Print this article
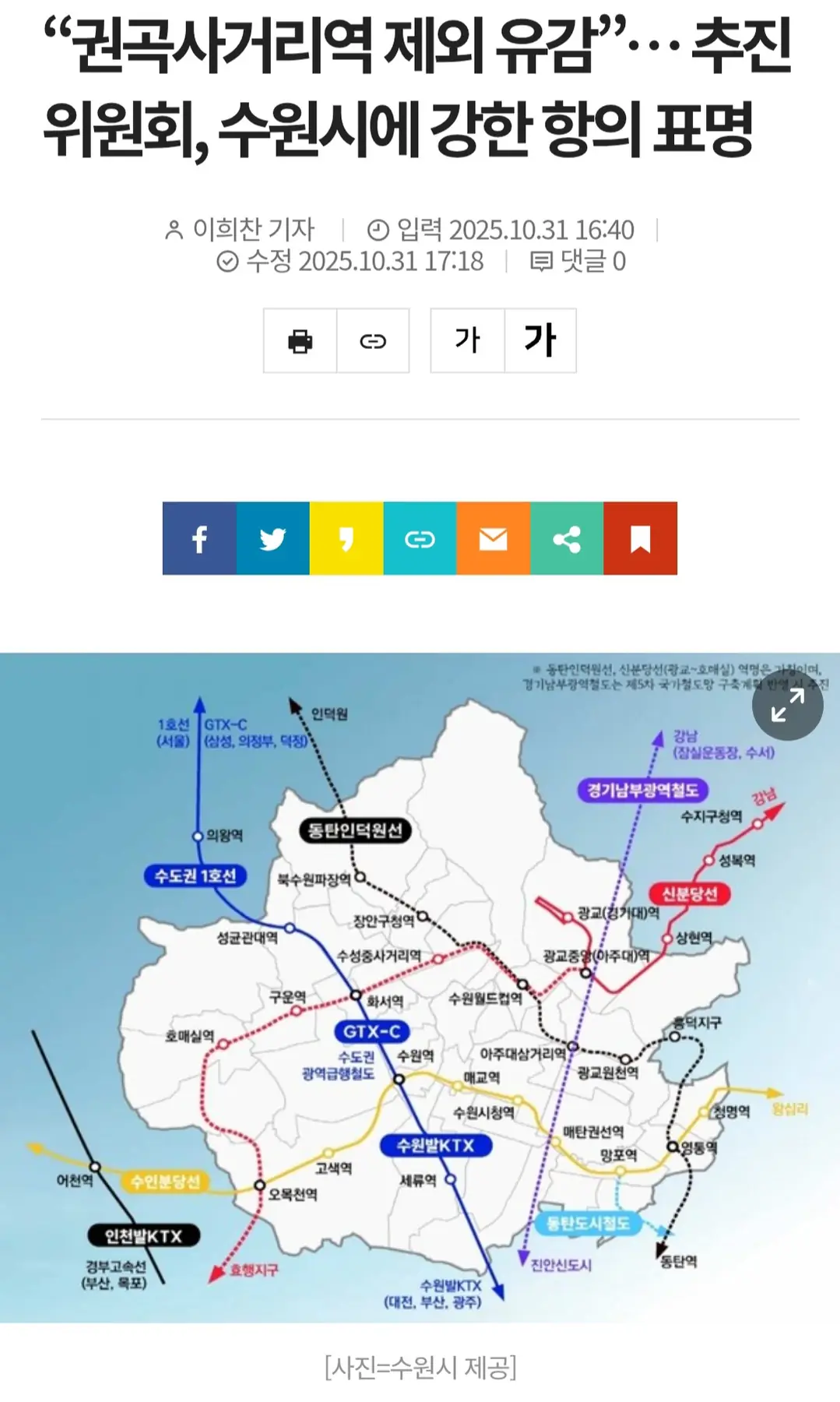 [300, 340]
